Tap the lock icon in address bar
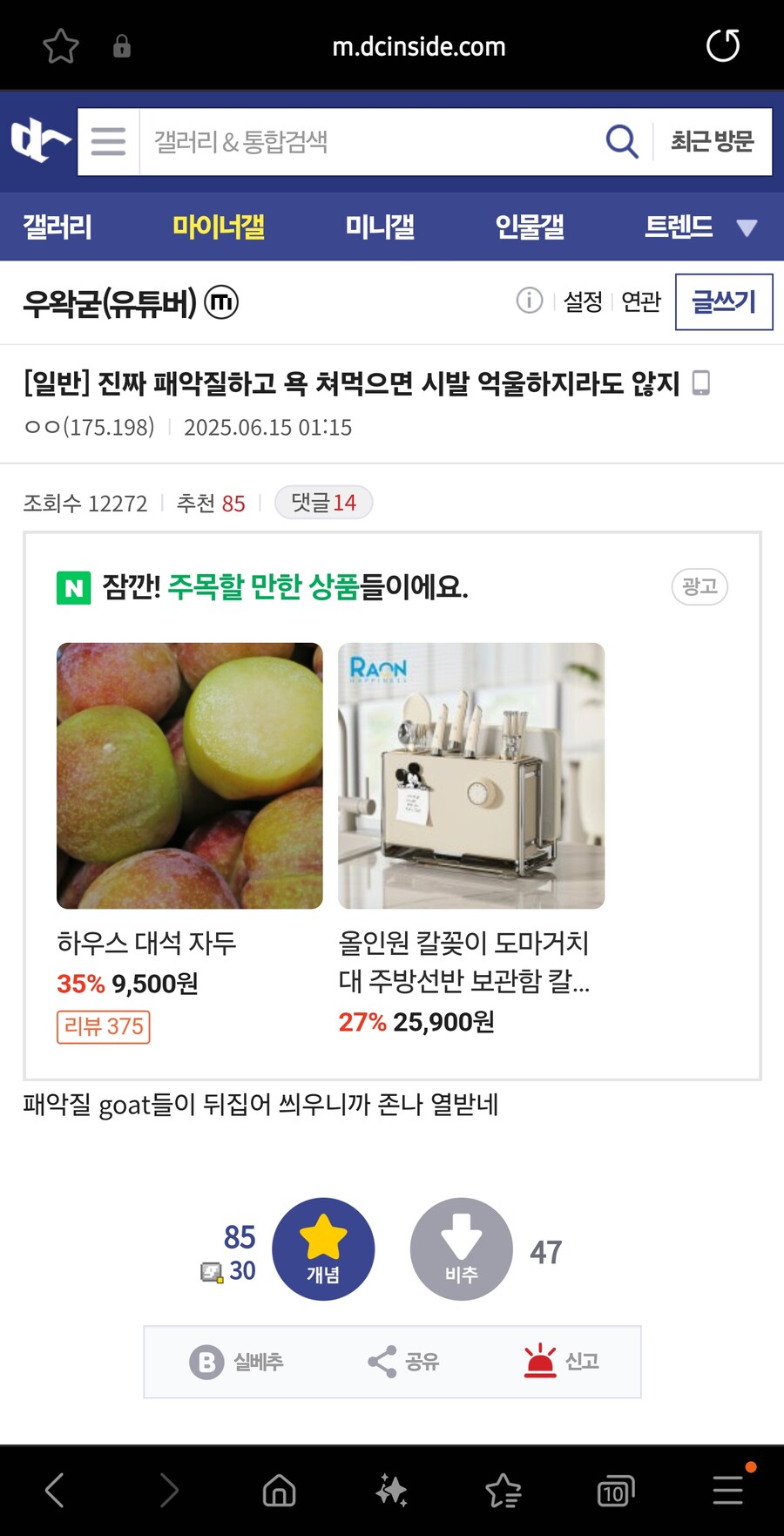This screenshot has height=1536, width=784. tap(122, 46)
